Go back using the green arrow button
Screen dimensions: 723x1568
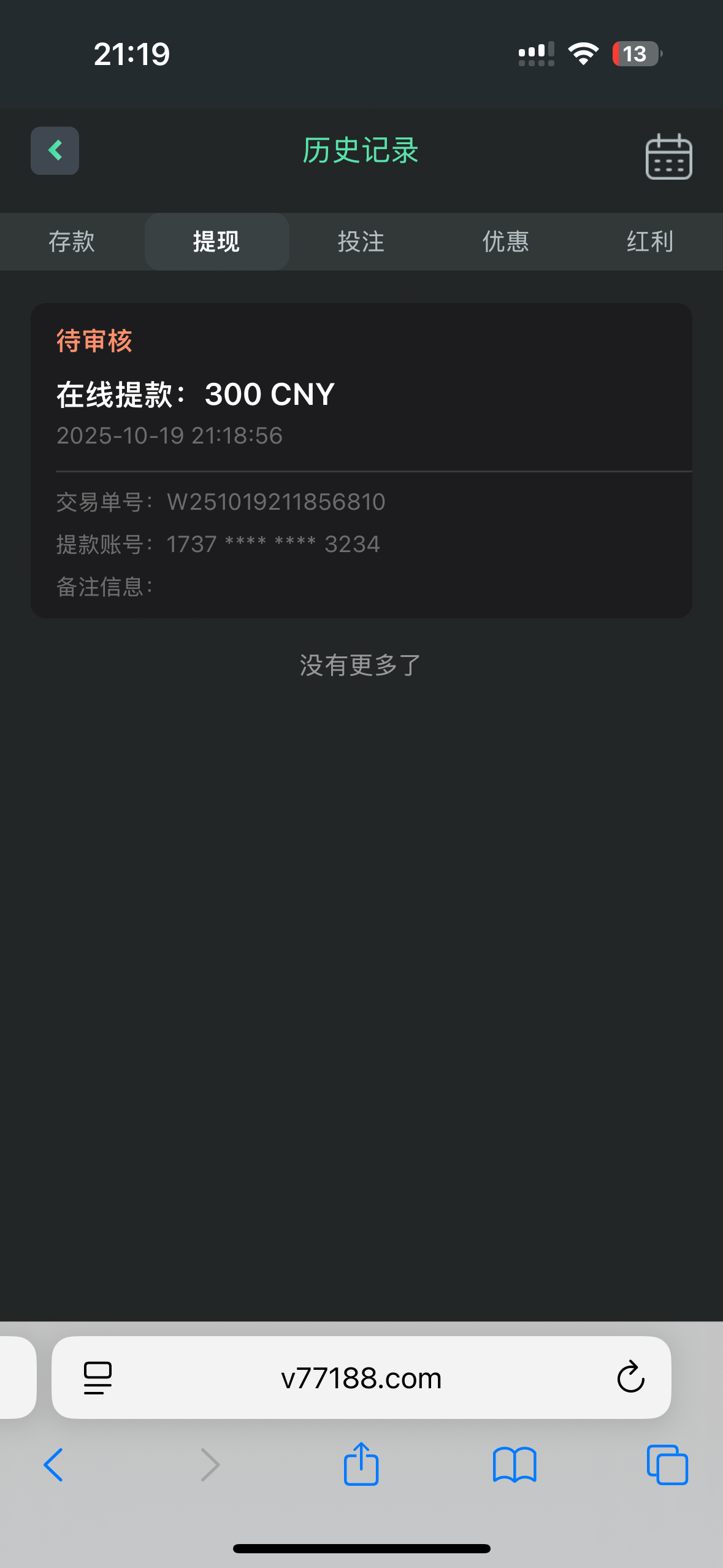tap(55, 151)
